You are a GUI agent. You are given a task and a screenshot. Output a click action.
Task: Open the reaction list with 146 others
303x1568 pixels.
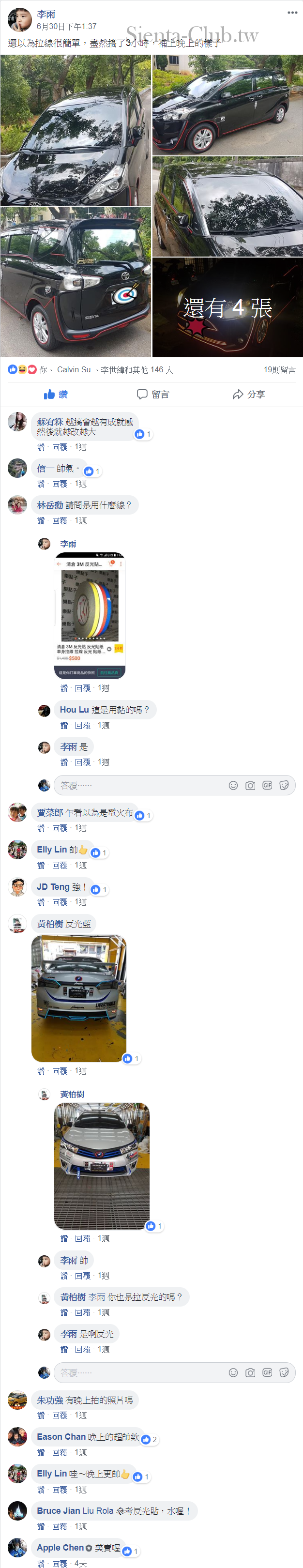click(137, 370)
